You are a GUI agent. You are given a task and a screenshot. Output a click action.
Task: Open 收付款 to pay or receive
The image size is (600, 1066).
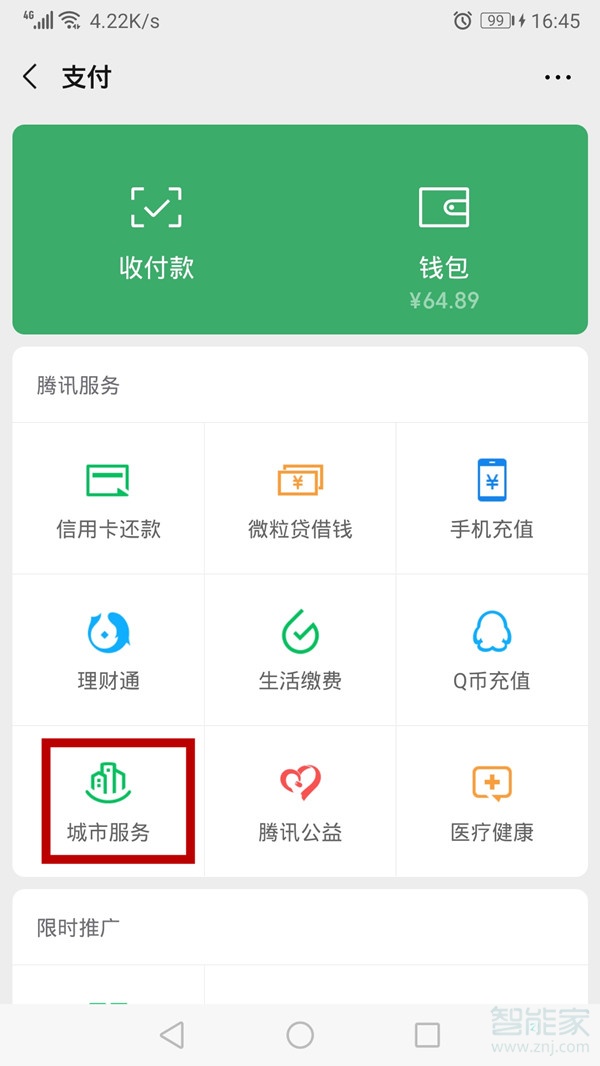coord(156,232)
